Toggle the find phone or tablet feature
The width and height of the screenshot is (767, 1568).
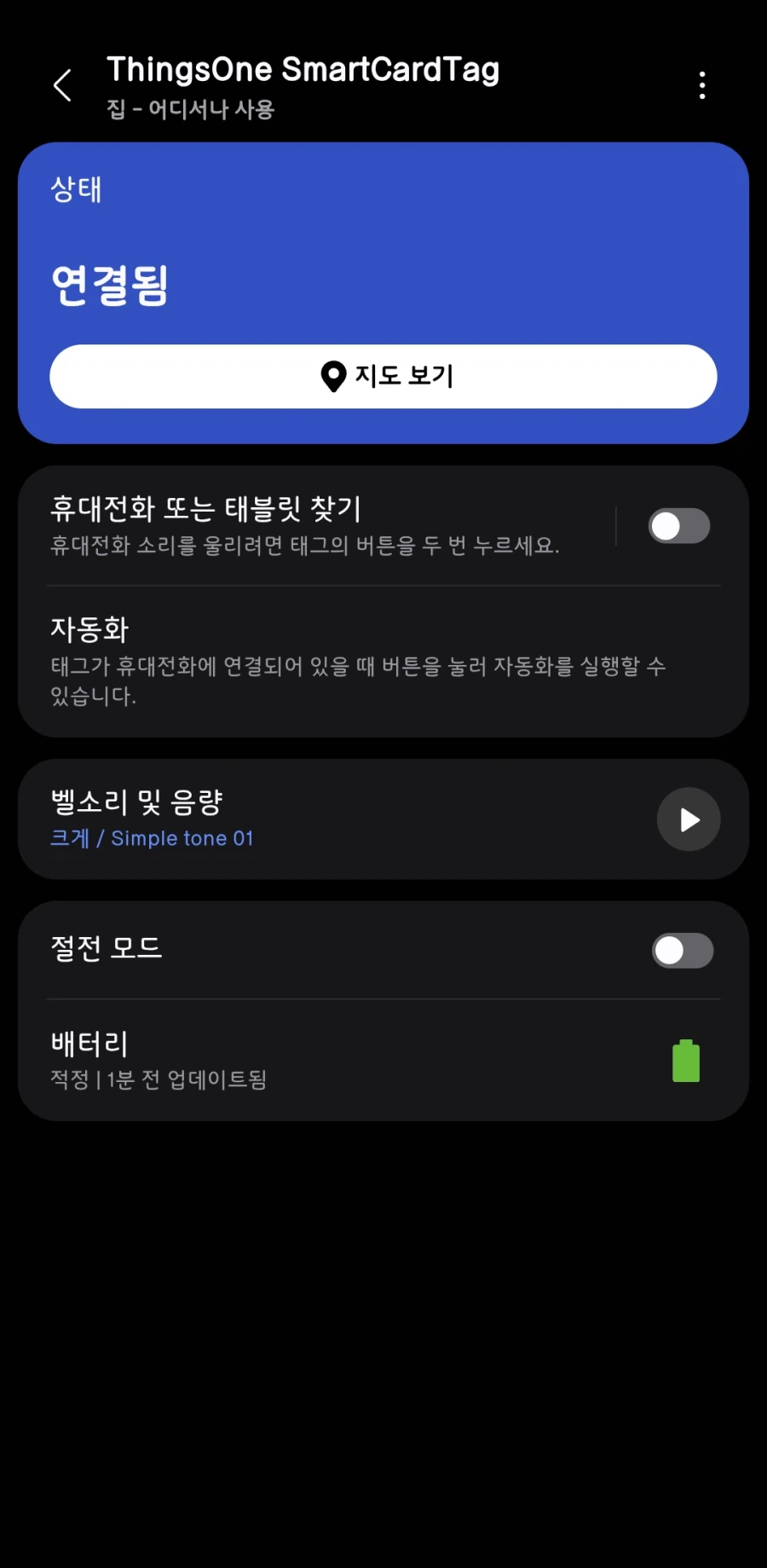tap(678, 526)
